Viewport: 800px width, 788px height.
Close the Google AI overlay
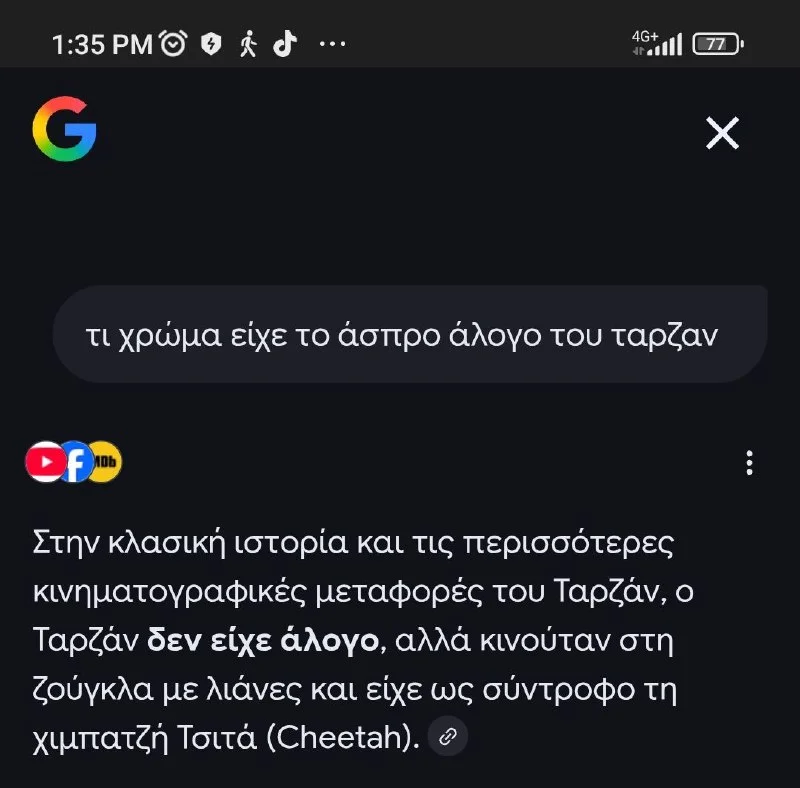click(722, 133)
